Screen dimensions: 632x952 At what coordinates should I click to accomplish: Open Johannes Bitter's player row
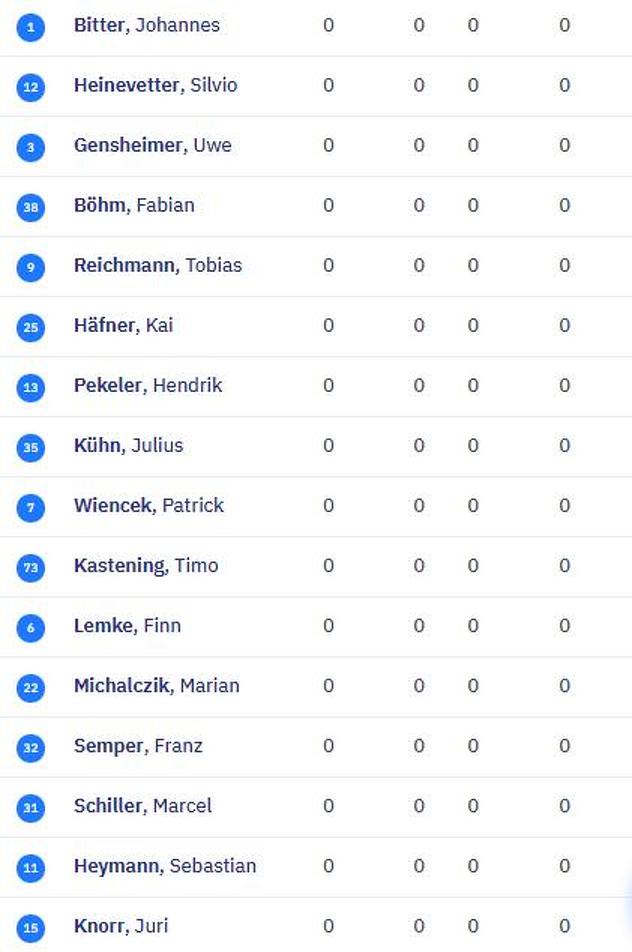147,26
